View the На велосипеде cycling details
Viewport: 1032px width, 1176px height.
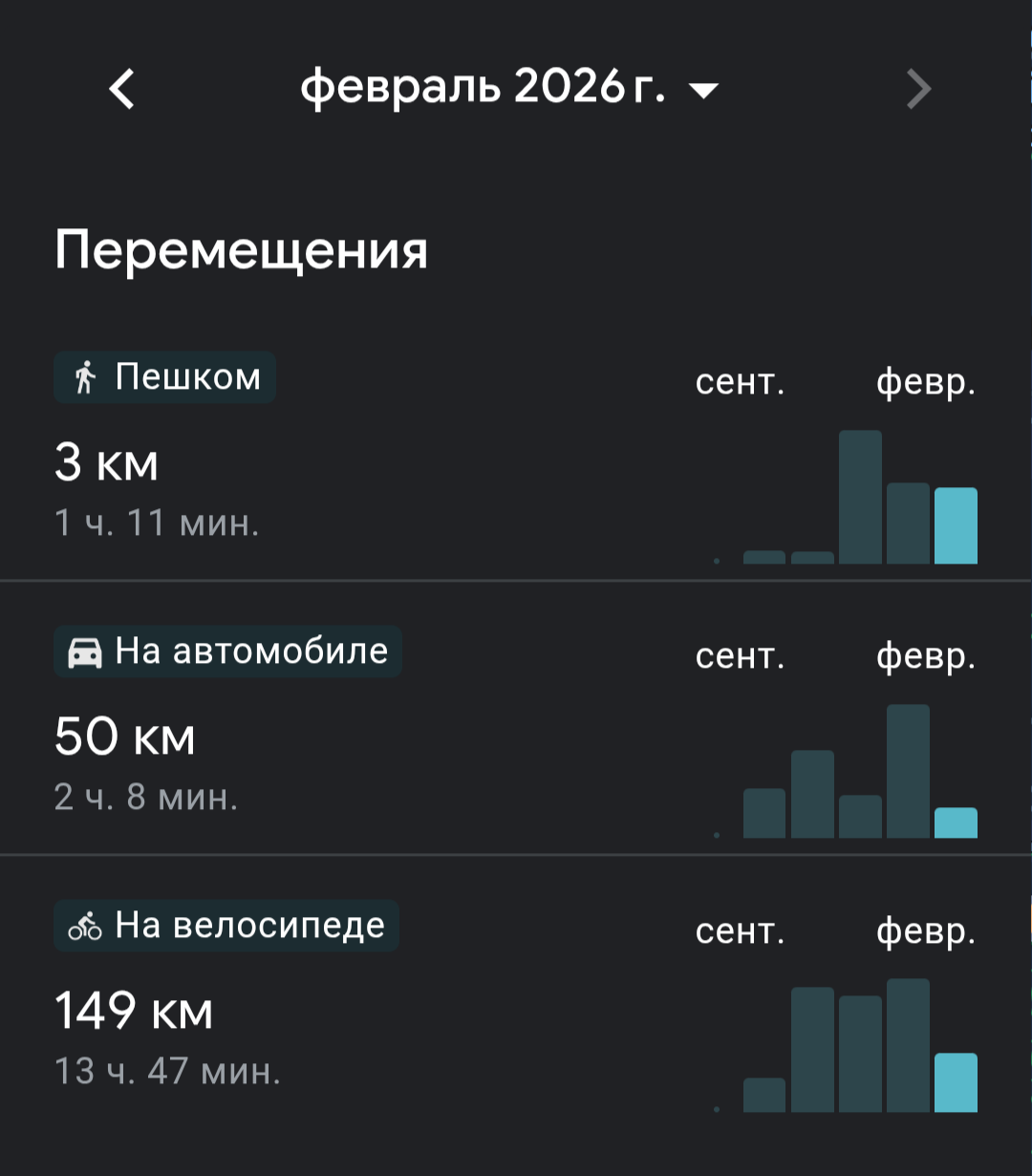226,926
